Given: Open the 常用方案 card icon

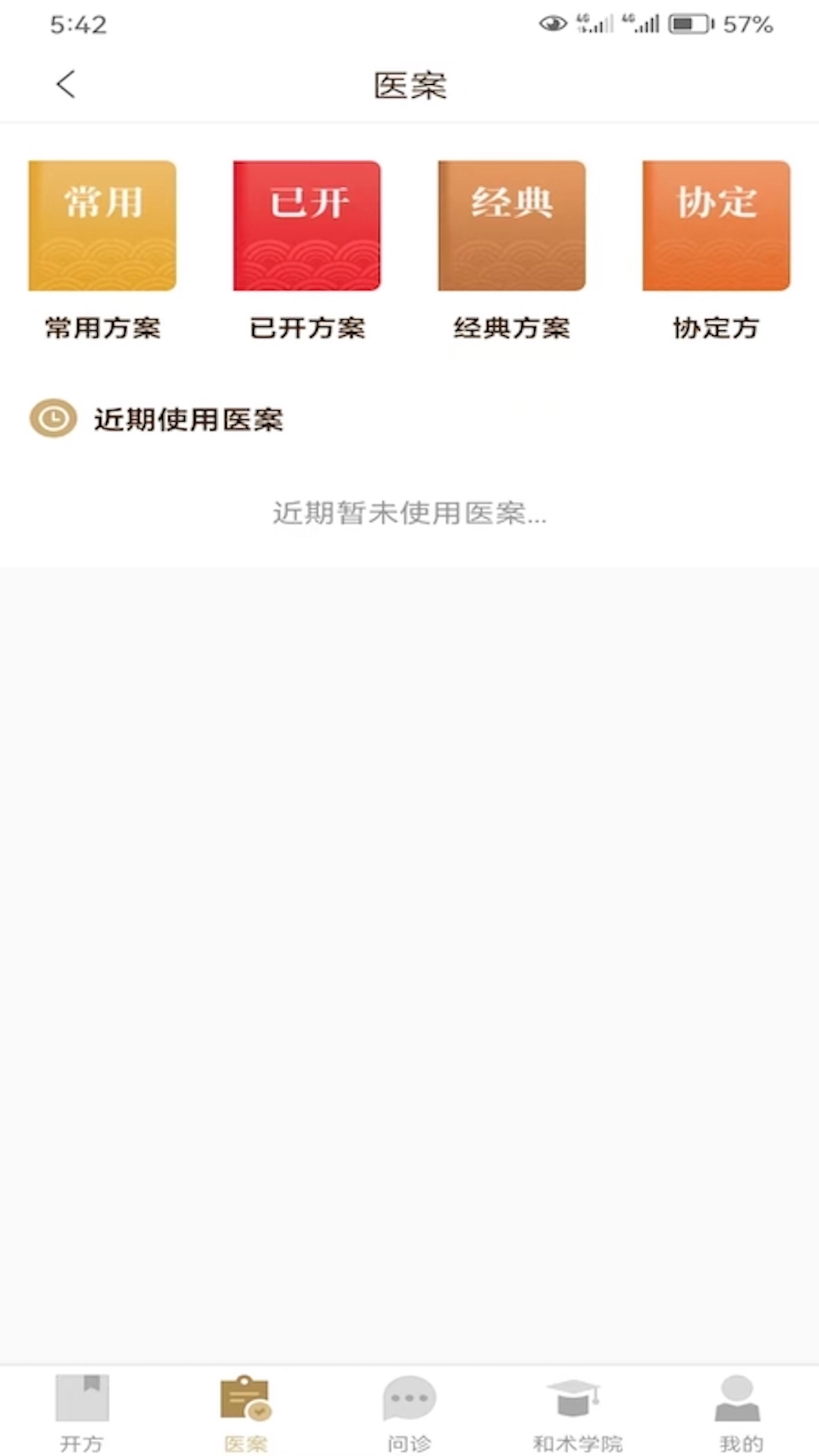Looking at the screenshot, I should [102, 225].
